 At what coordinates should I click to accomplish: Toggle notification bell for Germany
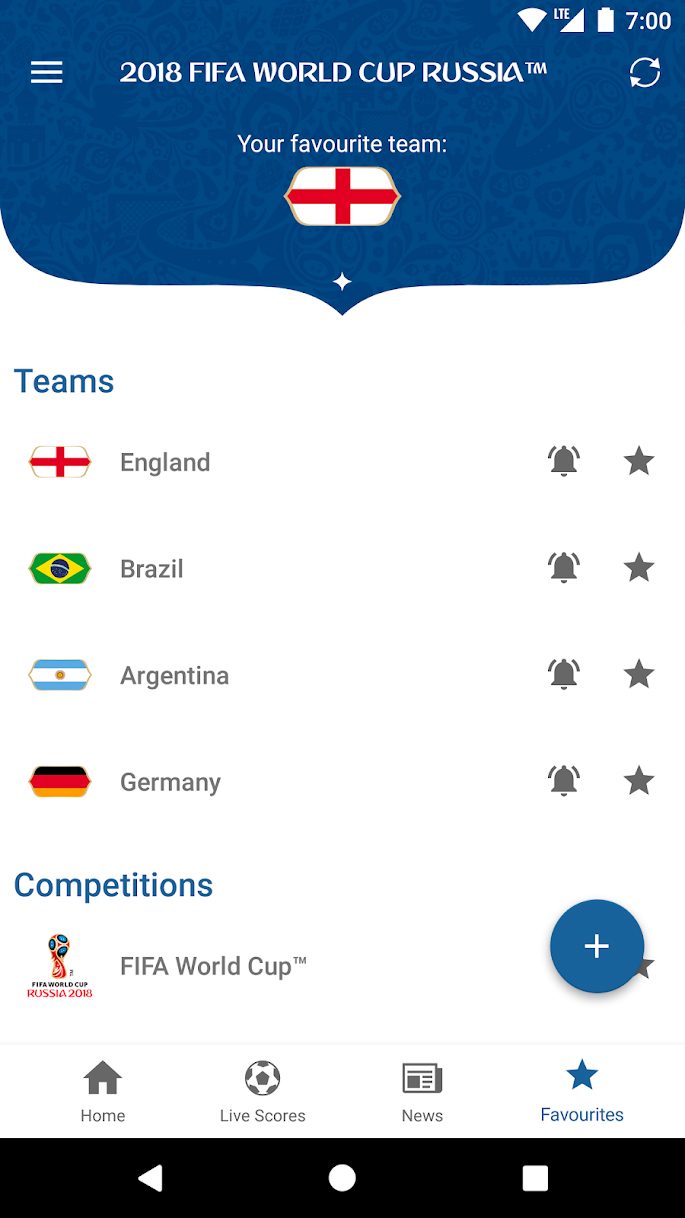click(564, 781)
